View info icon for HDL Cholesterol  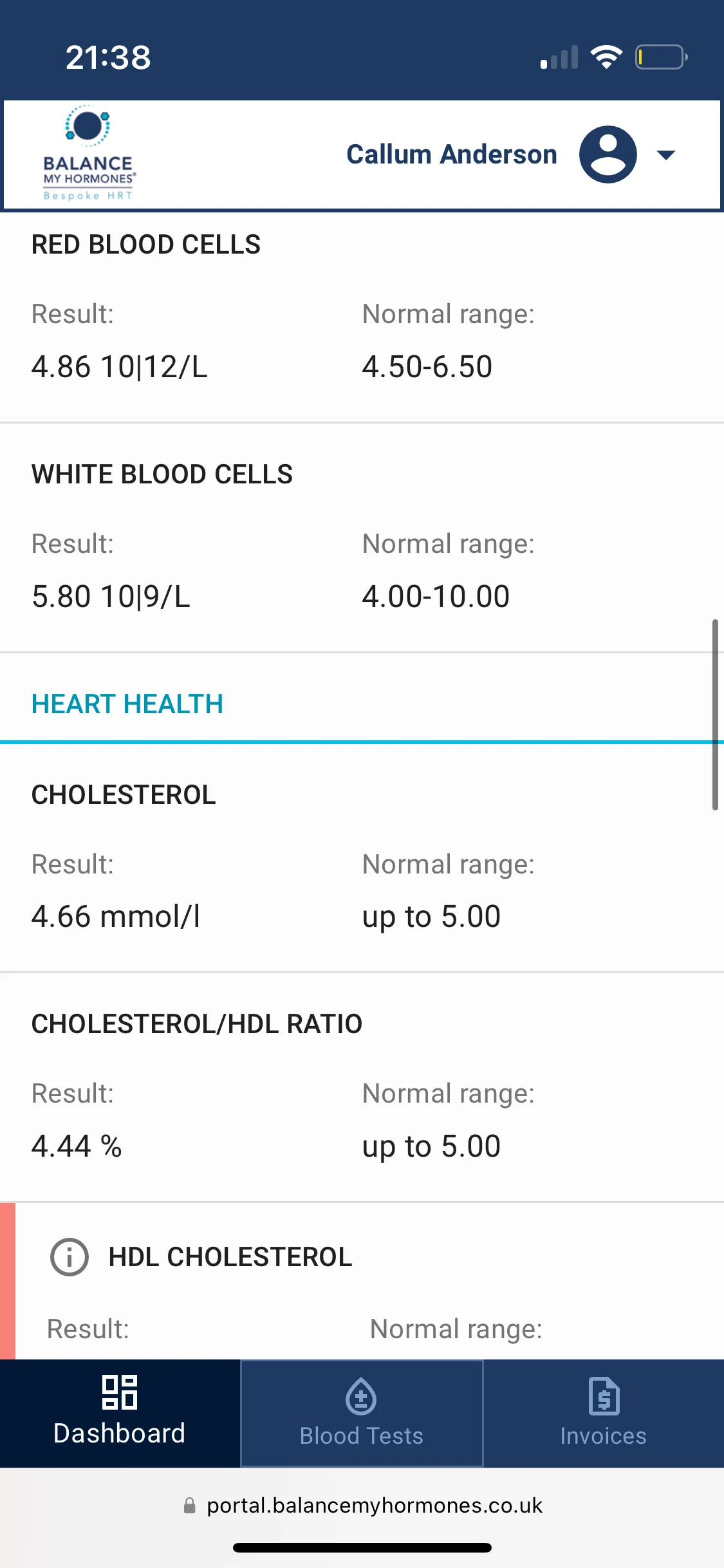(x=70, y=1256)
